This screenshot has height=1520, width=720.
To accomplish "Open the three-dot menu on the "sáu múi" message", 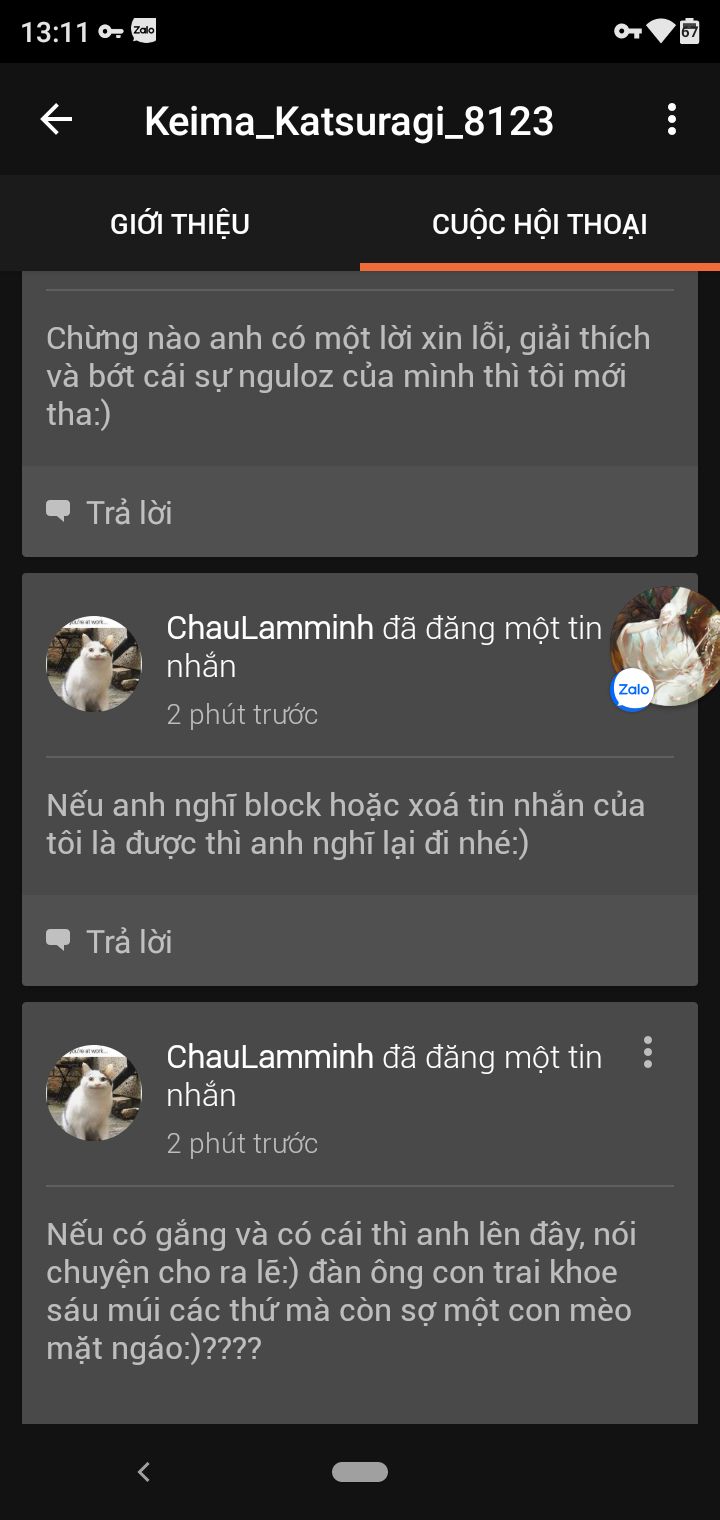I will [648, 1052].
